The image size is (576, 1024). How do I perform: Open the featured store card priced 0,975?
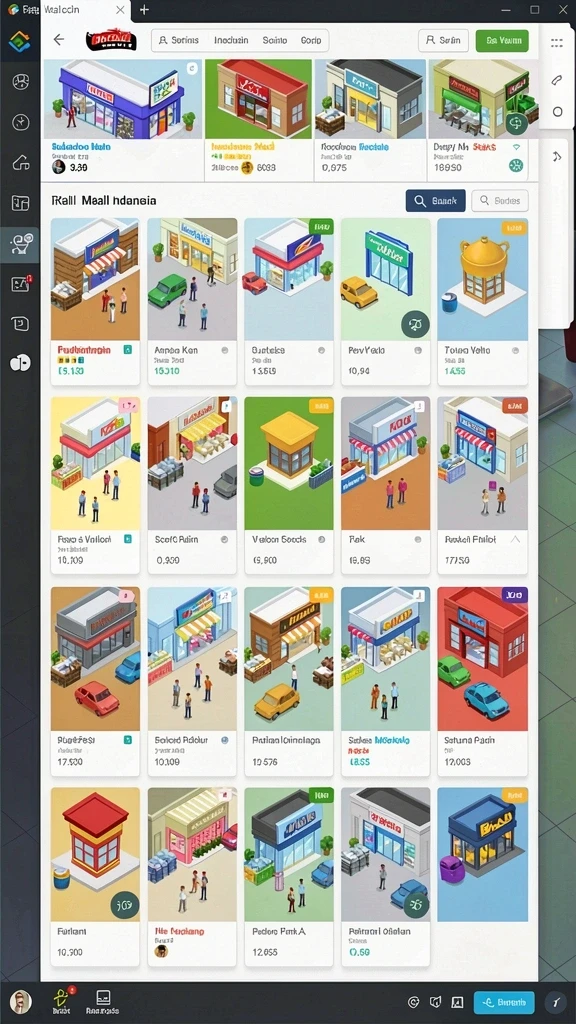point(370,120)
